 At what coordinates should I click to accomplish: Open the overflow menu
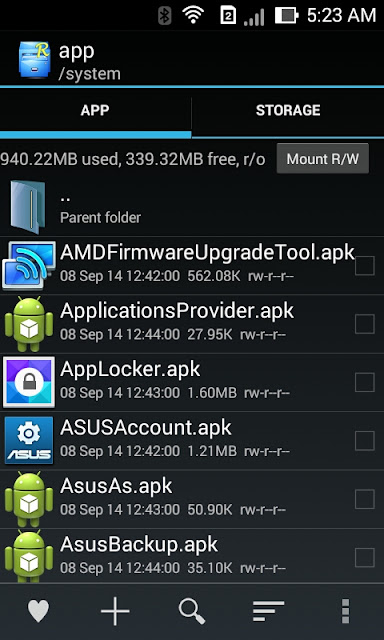(x=345, y=611)
